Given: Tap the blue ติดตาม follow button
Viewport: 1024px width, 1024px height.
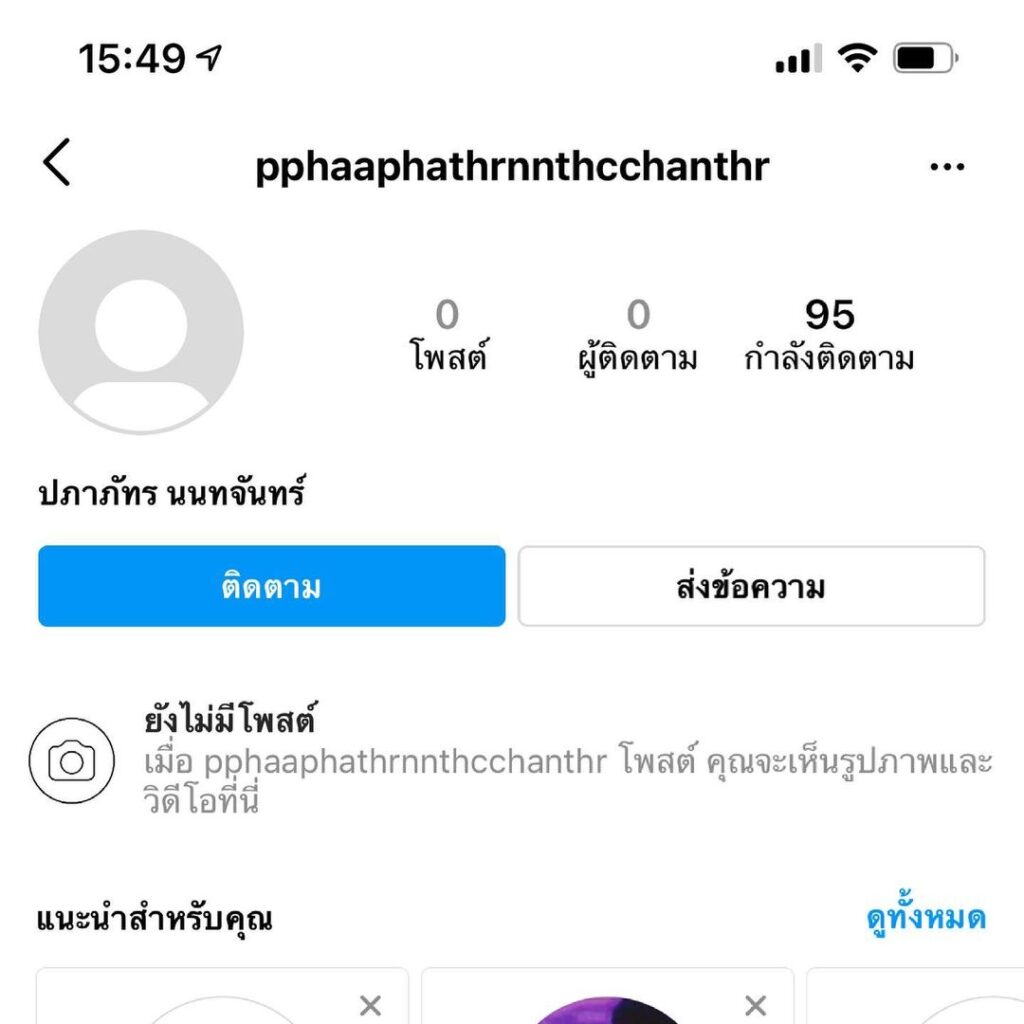Looking at the screenshot, I should click(x=271, y=586).
